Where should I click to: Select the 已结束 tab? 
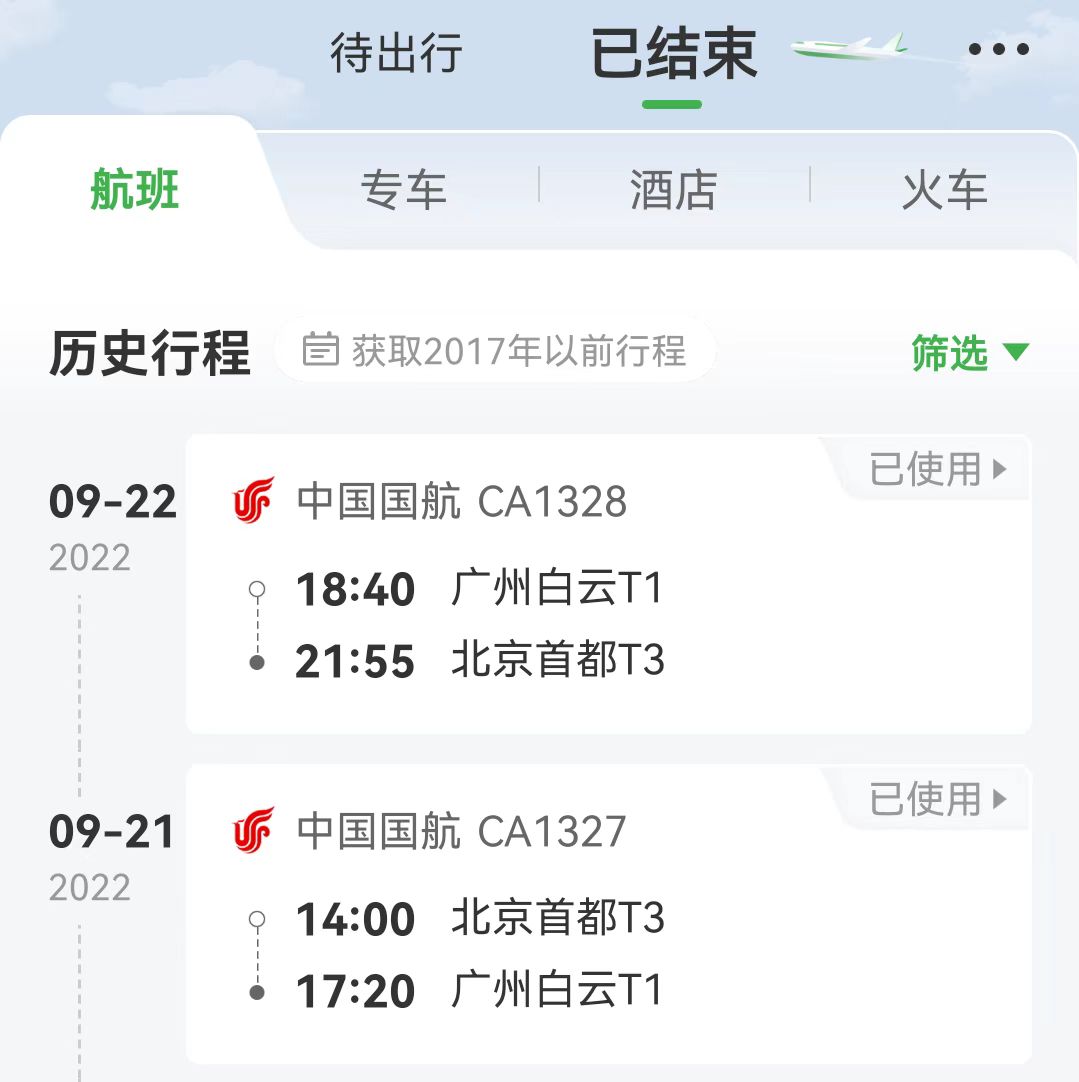point(673,55)
